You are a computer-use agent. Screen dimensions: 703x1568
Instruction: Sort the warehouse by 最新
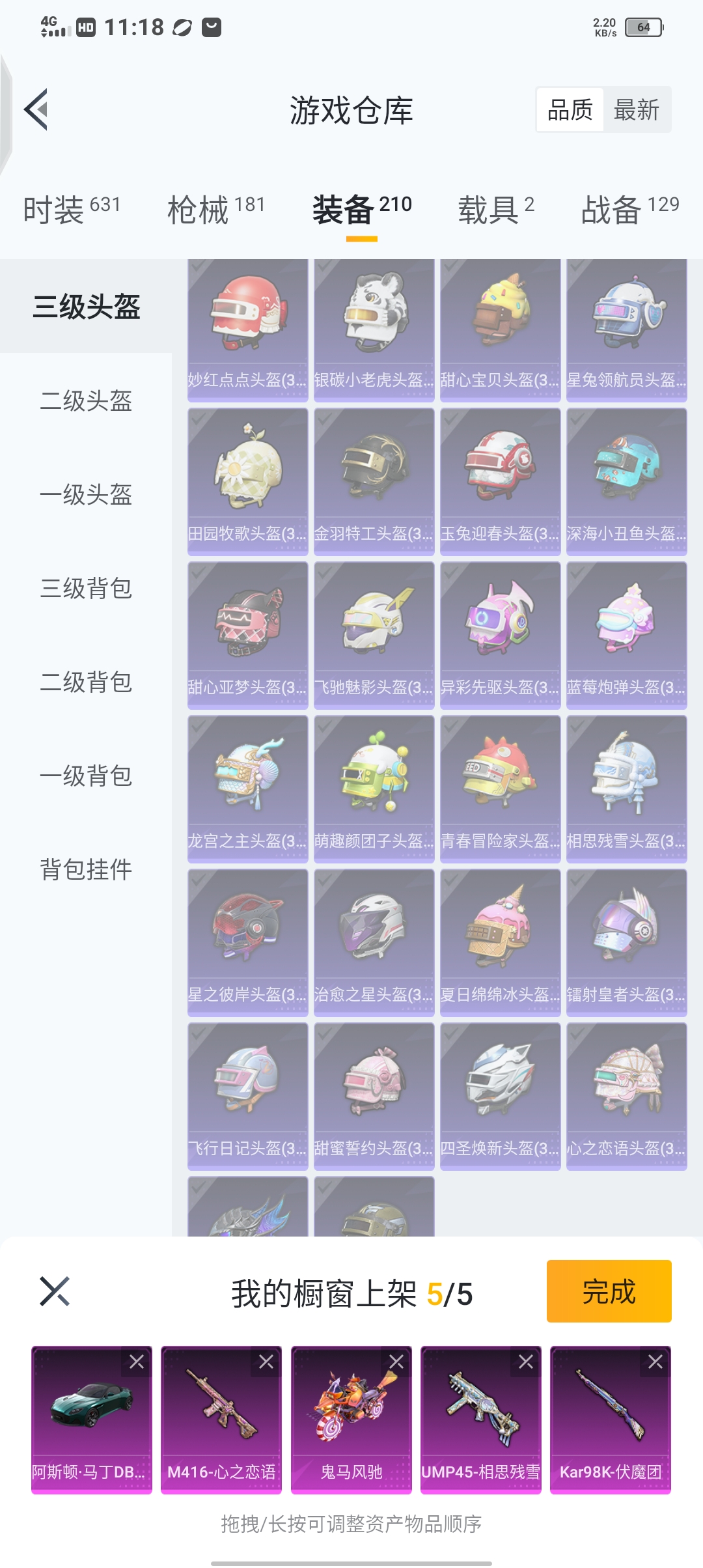636,109
